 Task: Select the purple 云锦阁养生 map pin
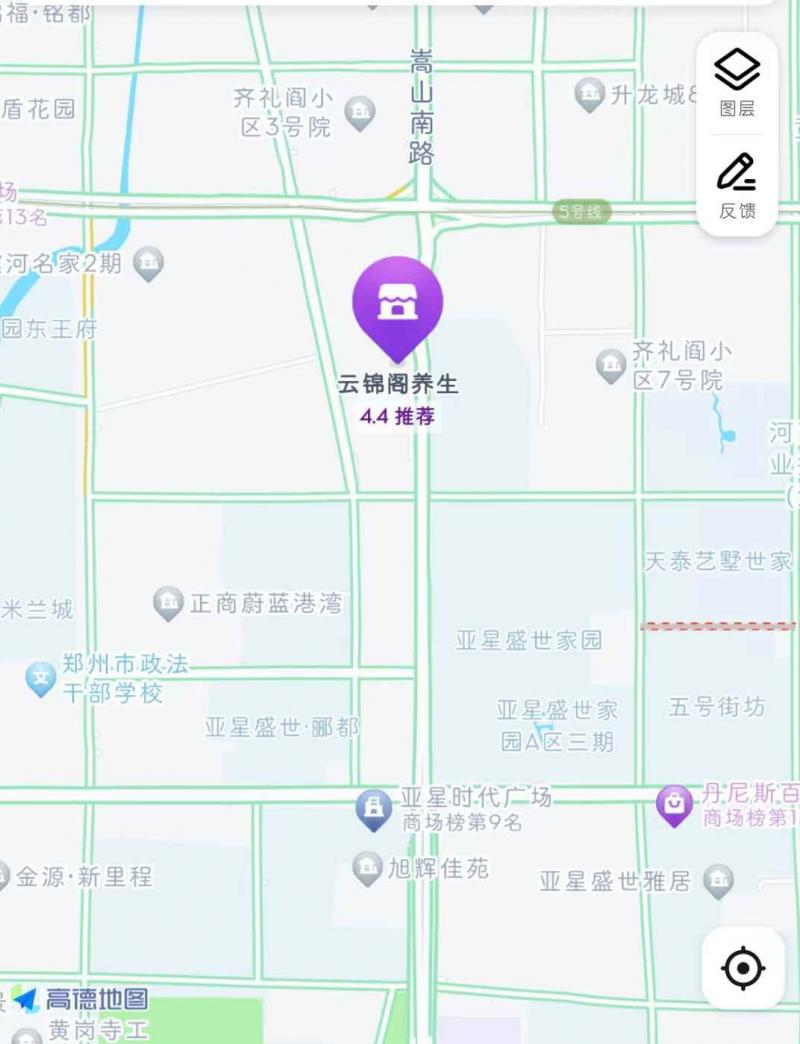(398, 305)
